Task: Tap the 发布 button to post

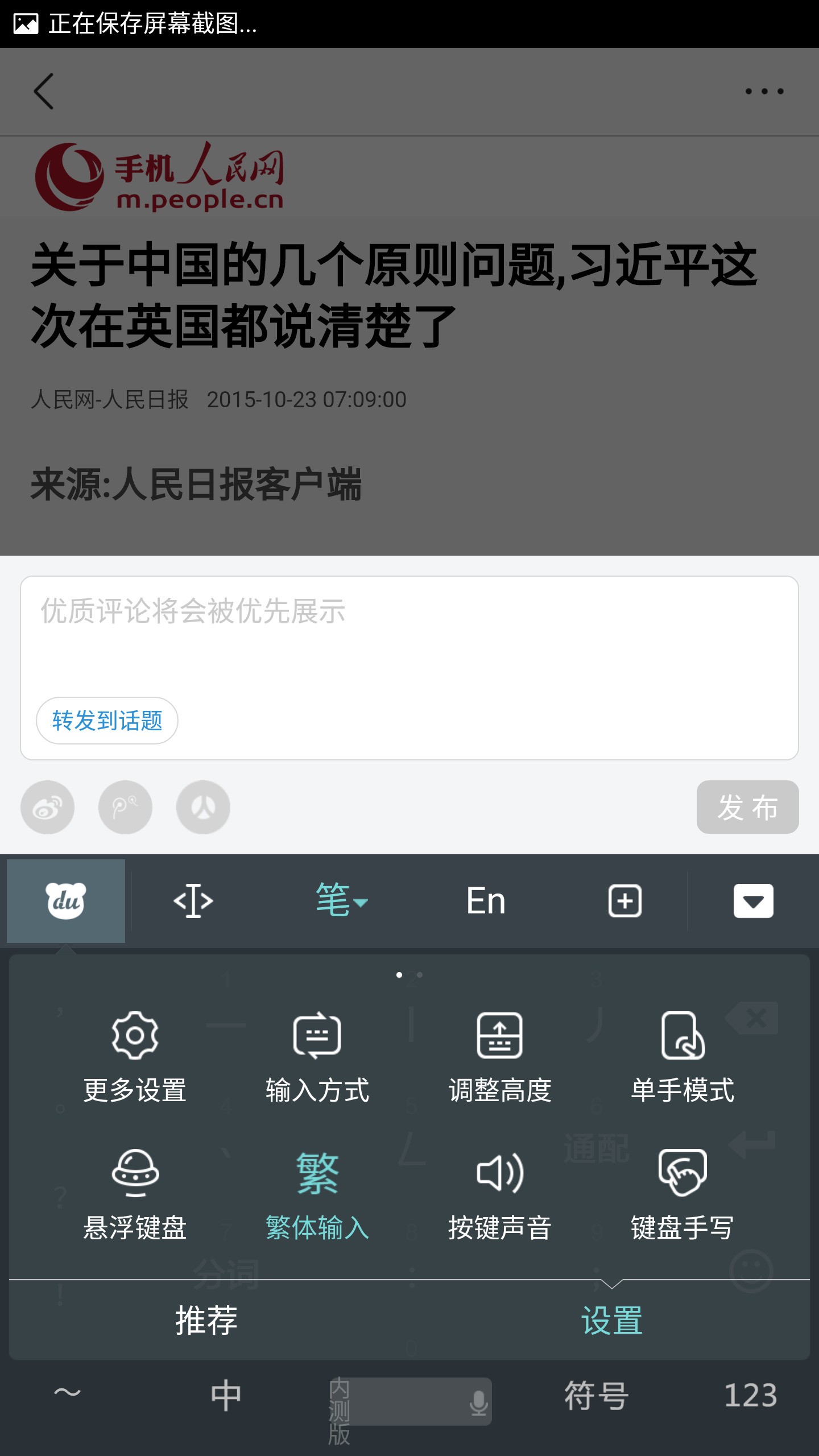Action: pos(747,807)
